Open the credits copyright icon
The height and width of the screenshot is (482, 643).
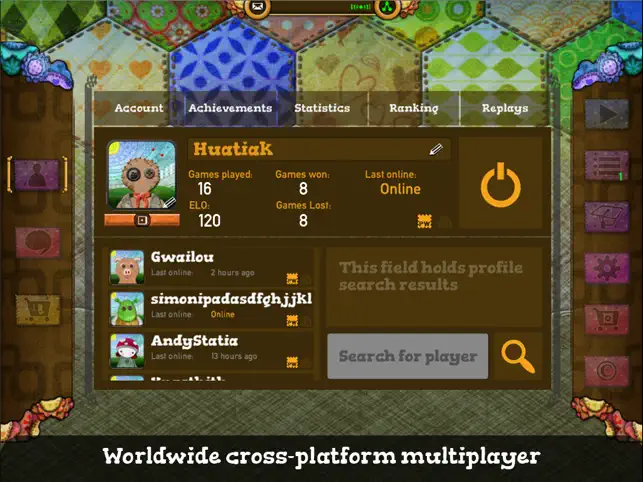(x=606, y=370)
